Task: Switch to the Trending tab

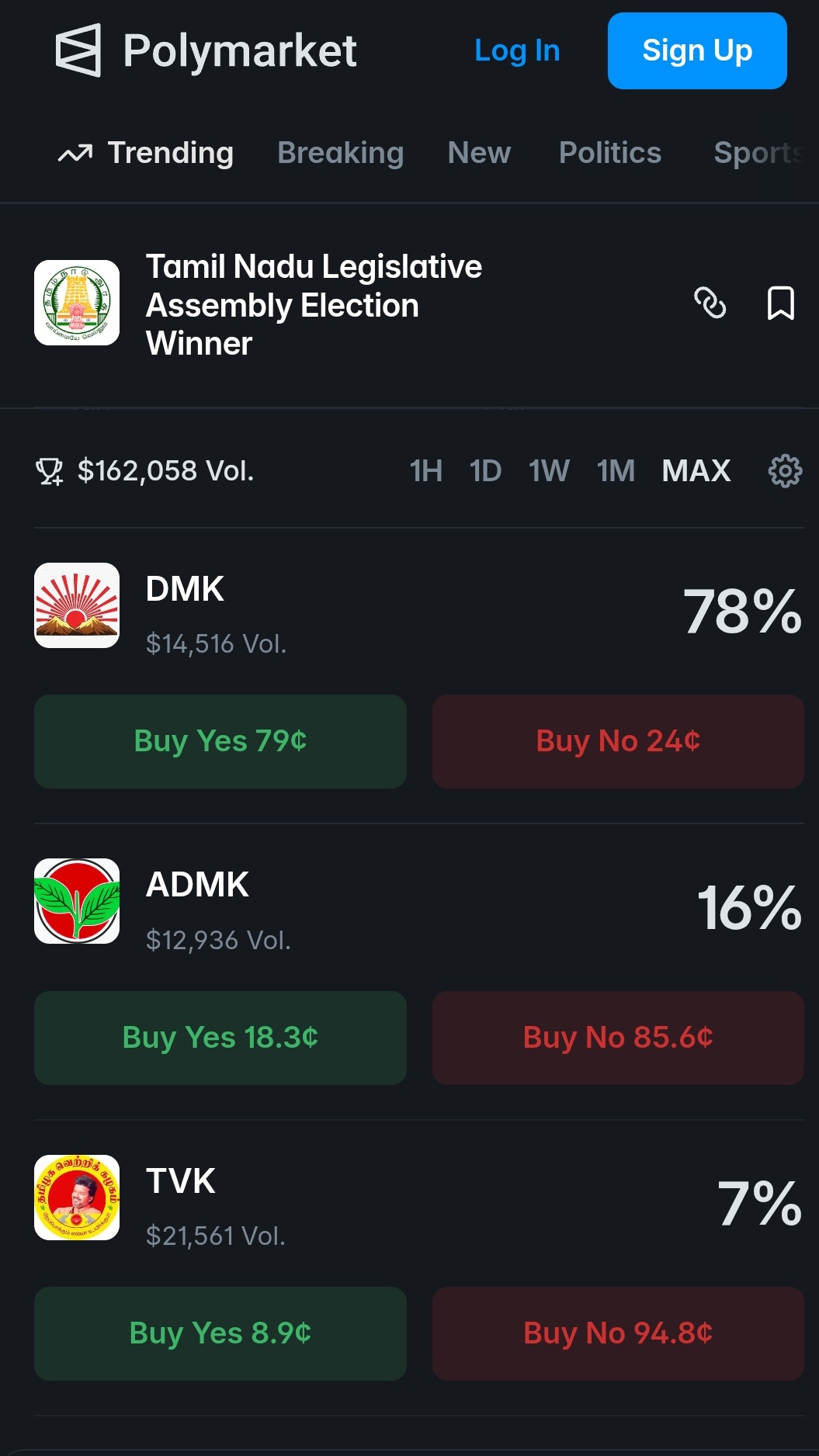Action: pyautogui.click(x=147, y=154)
